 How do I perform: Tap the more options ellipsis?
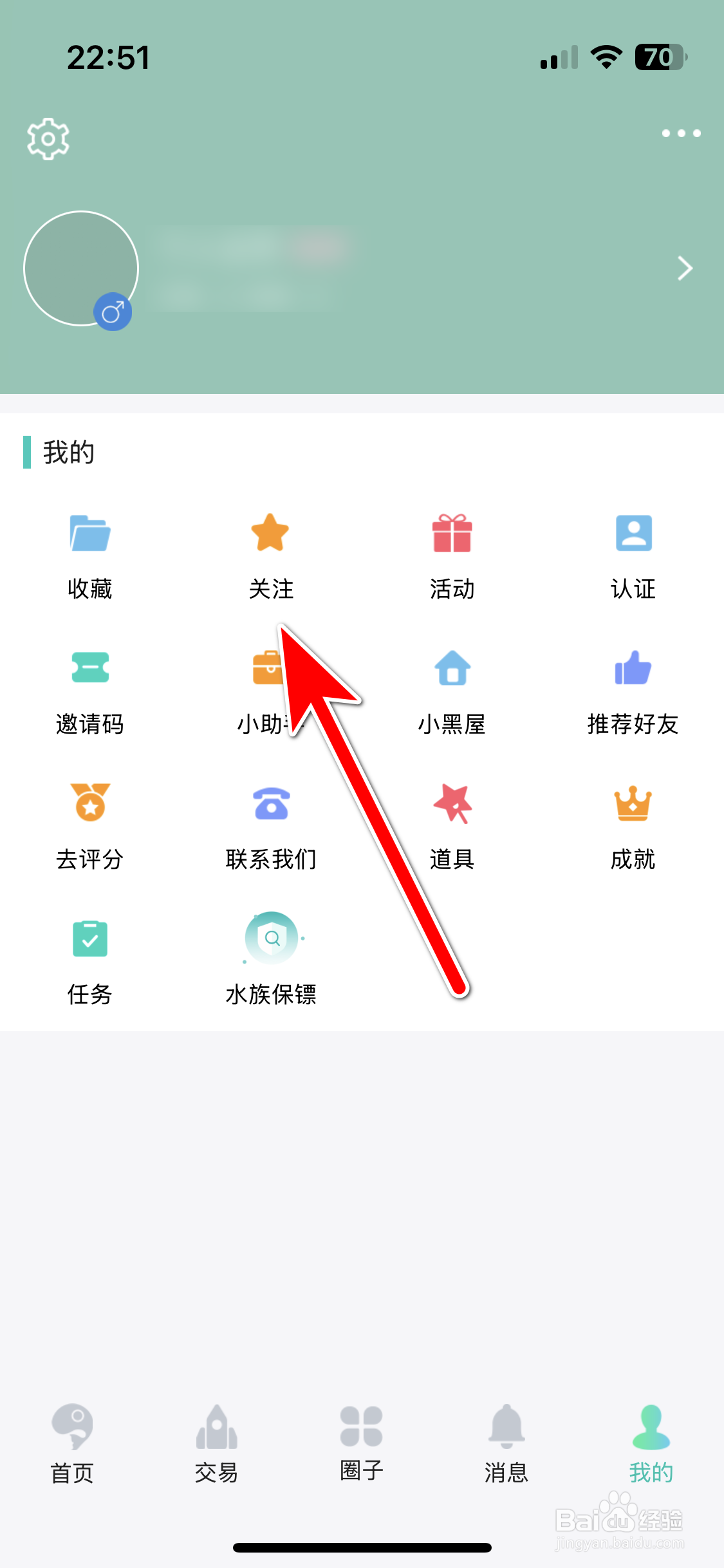(680, 133)
